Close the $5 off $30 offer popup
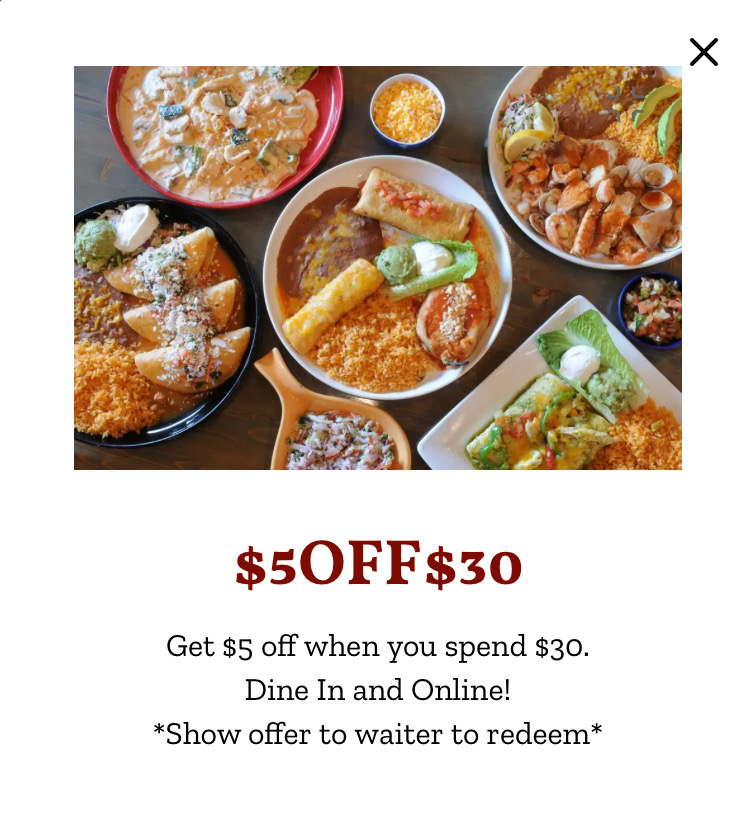The image size is (753, 828). (x=703, y=52)
